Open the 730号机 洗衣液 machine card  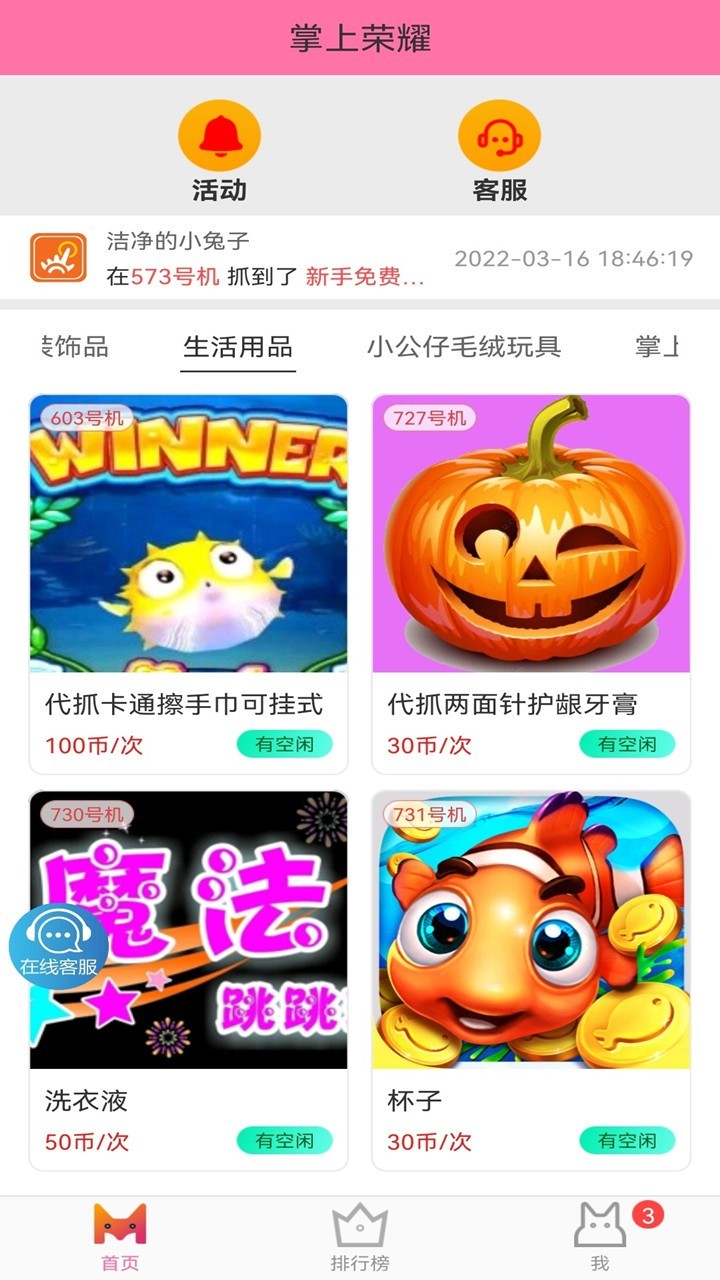[x=188, y=980]
